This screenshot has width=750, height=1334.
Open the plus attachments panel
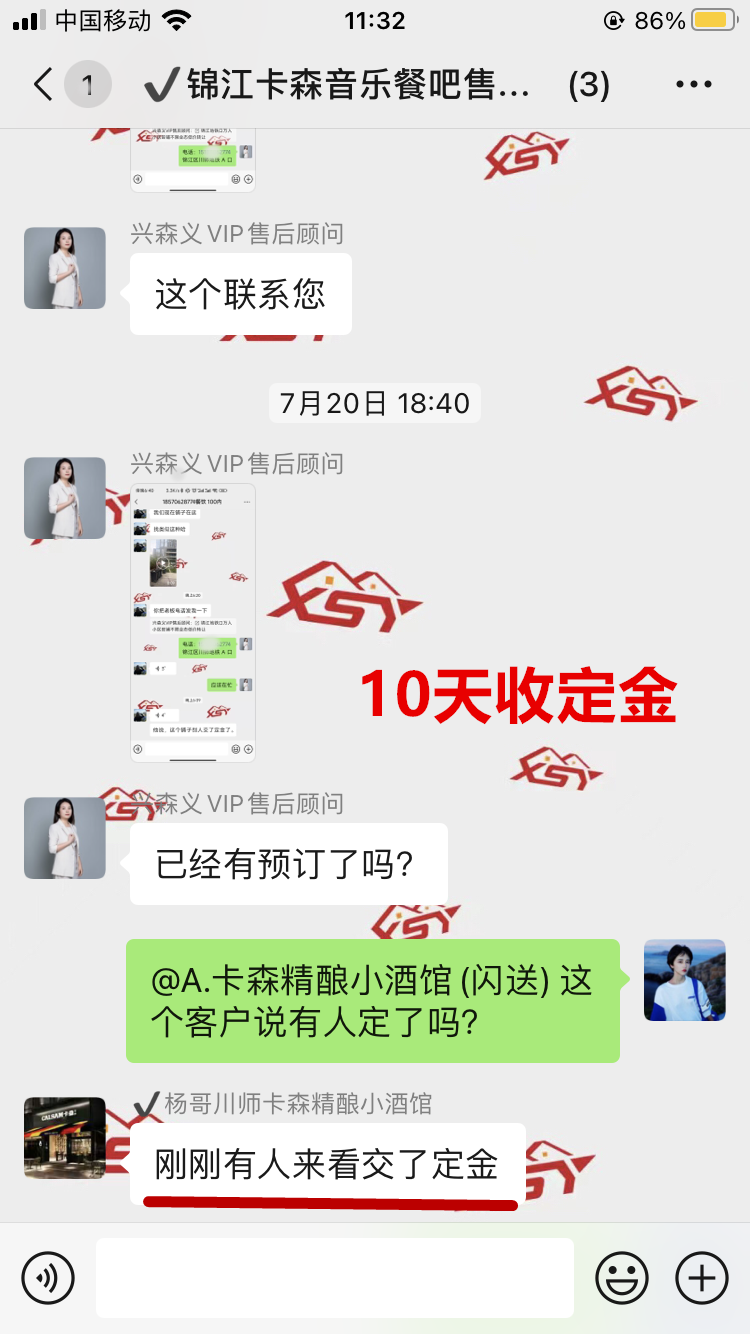point(702,1277)
